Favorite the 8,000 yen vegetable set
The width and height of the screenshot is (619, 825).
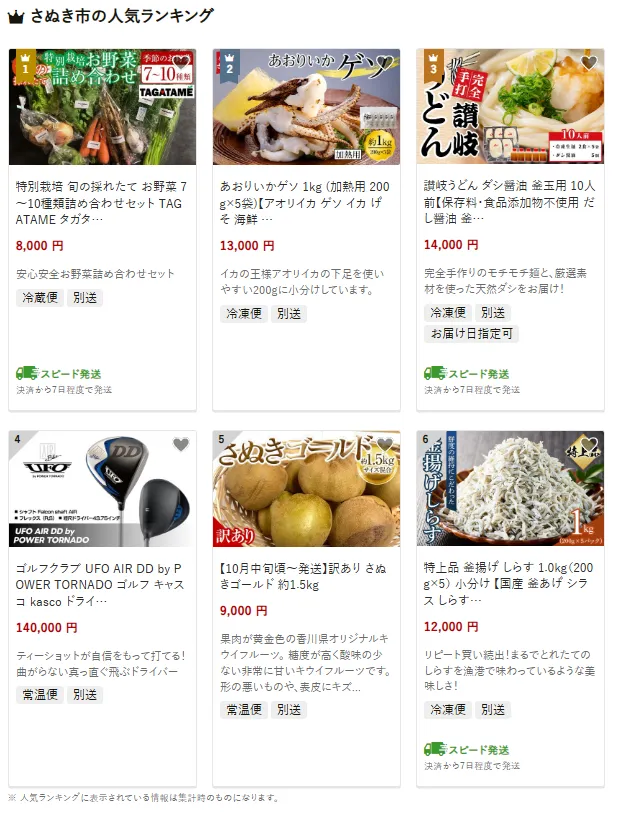pyautogui.click(x=181, y=62)
